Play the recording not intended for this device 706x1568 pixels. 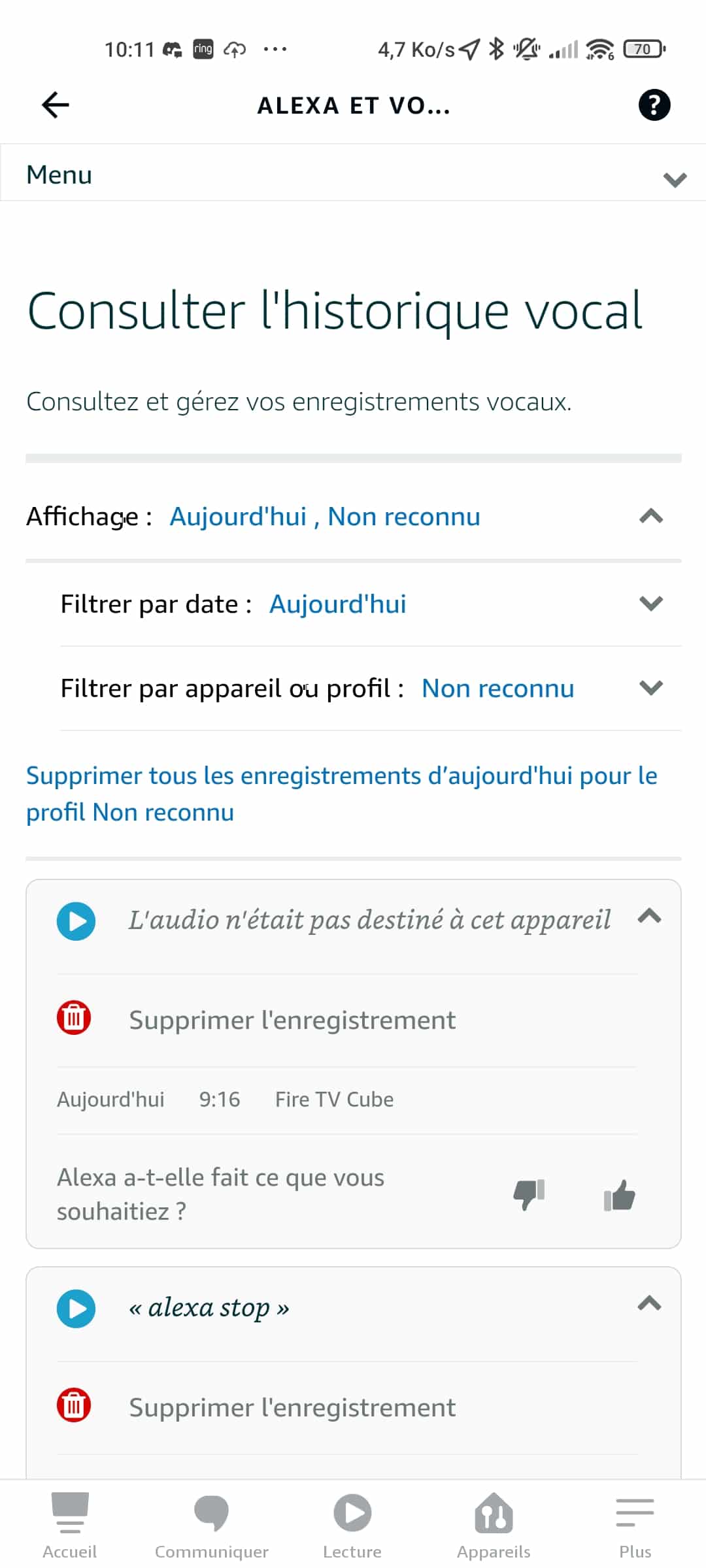(76, 921)
